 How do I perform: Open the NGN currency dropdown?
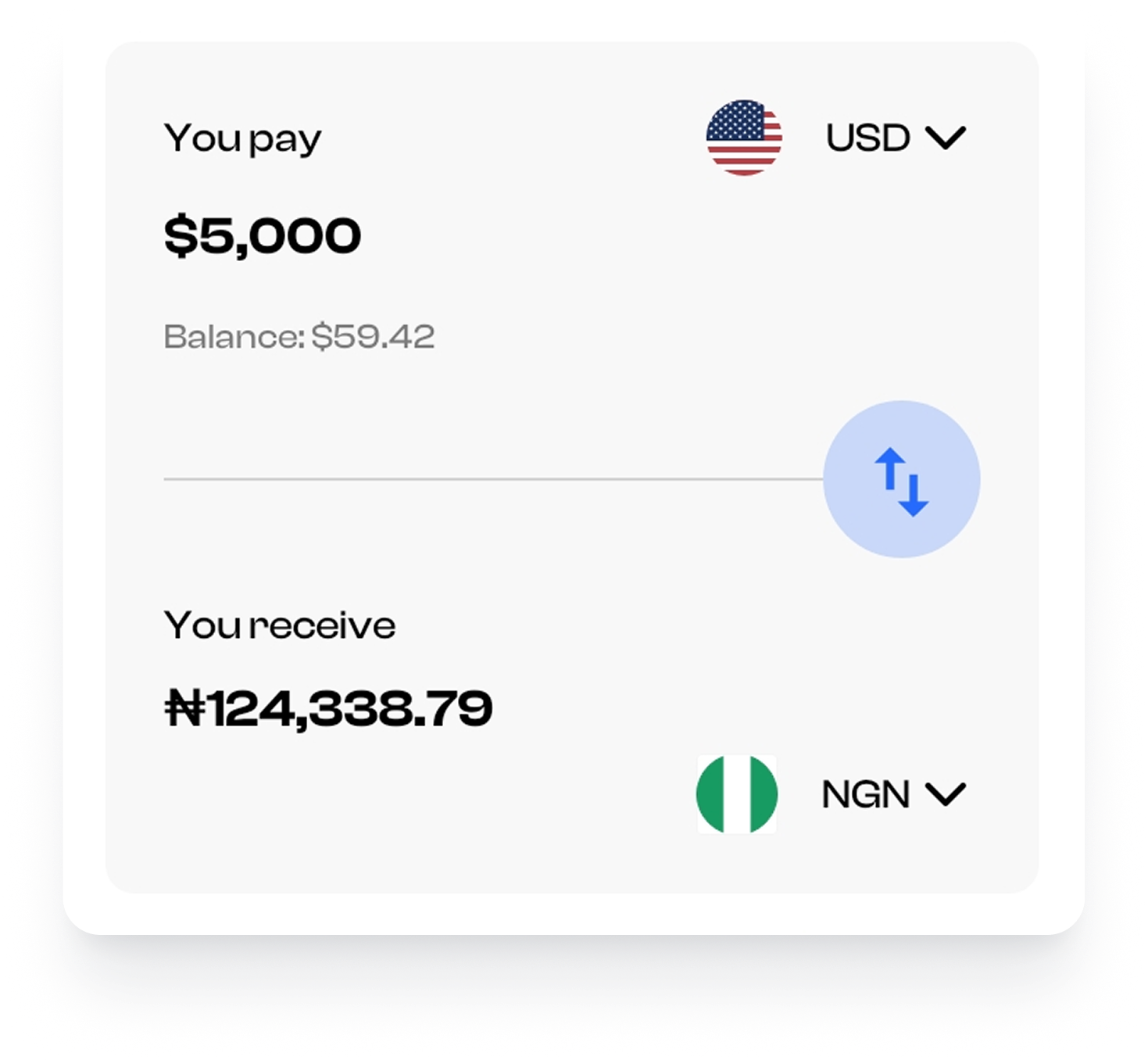pos(893,794)
